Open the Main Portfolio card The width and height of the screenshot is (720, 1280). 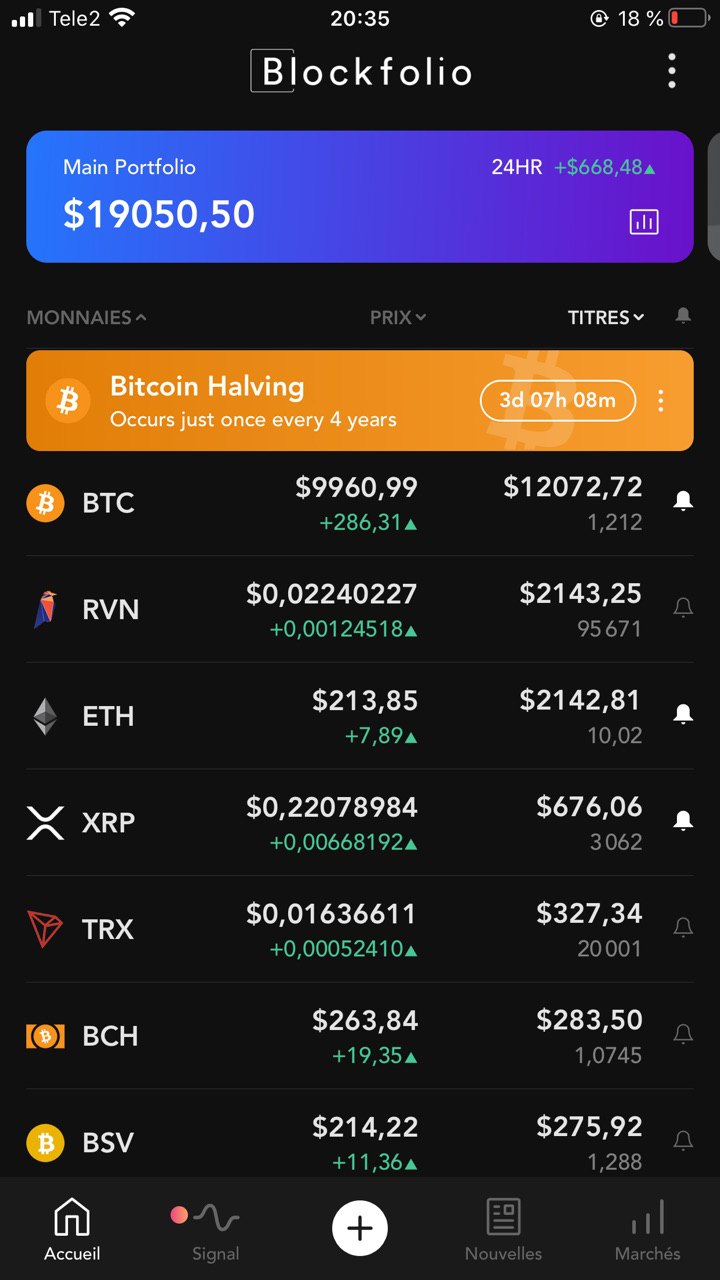pyautogui.click(x=360, y=197)
